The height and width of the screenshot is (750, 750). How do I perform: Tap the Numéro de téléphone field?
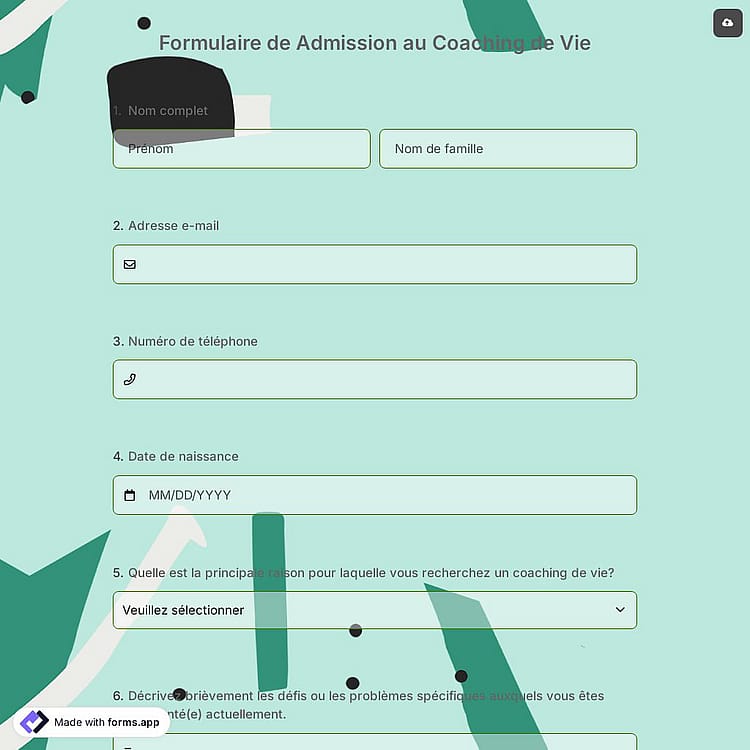coord(375,379)
